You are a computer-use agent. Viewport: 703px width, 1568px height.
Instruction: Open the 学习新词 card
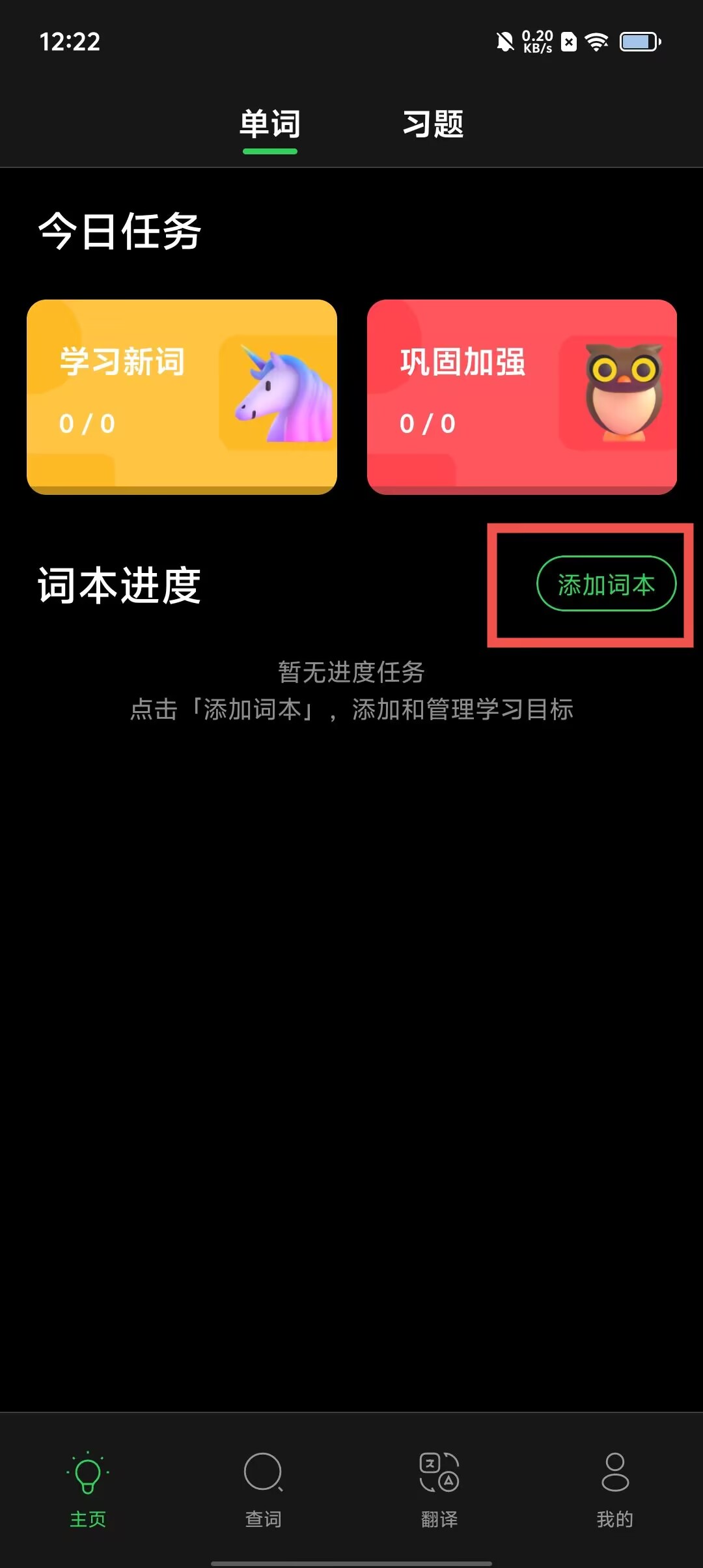(182, 396)
